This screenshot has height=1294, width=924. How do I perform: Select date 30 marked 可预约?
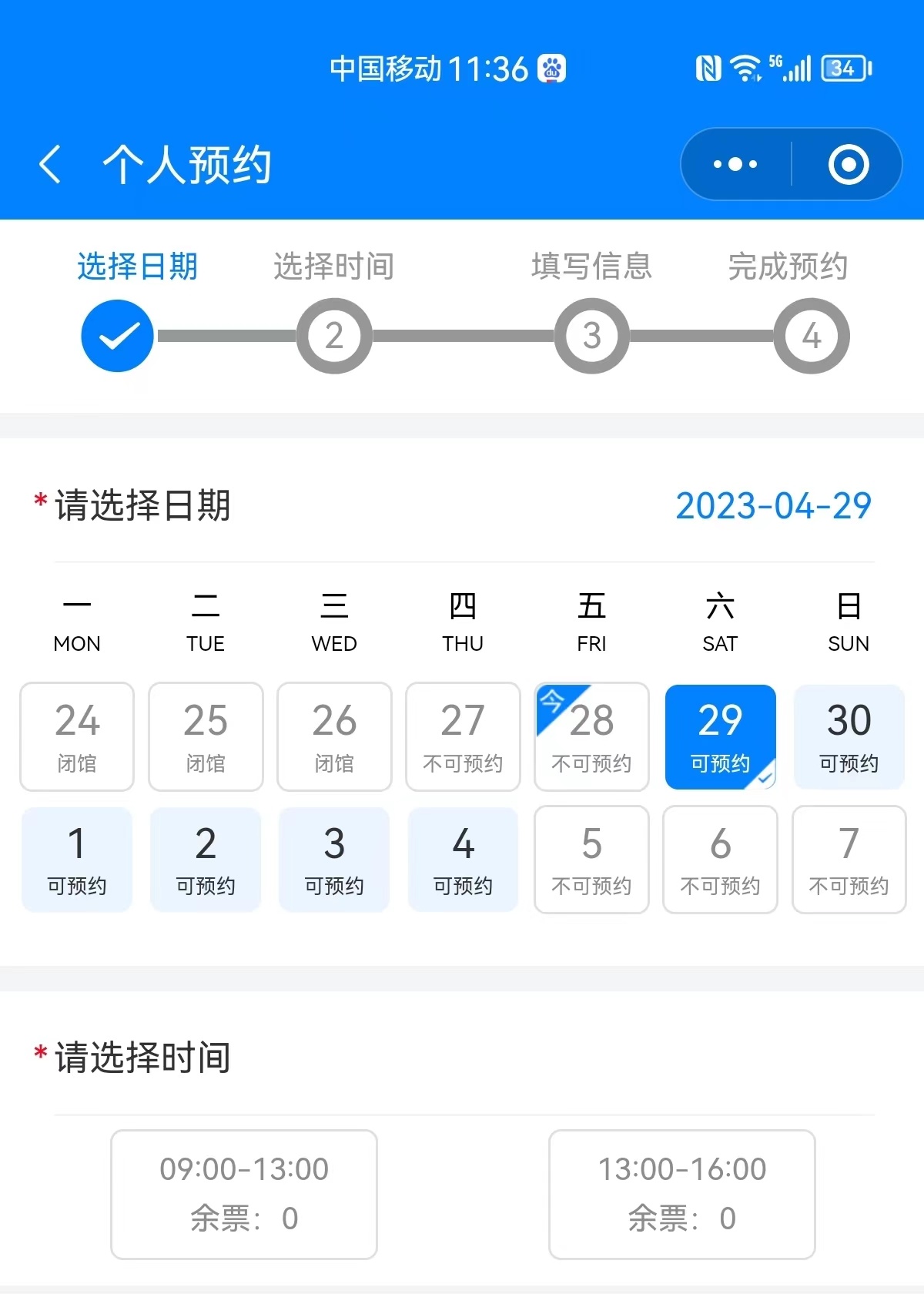(x=848, y=736)
